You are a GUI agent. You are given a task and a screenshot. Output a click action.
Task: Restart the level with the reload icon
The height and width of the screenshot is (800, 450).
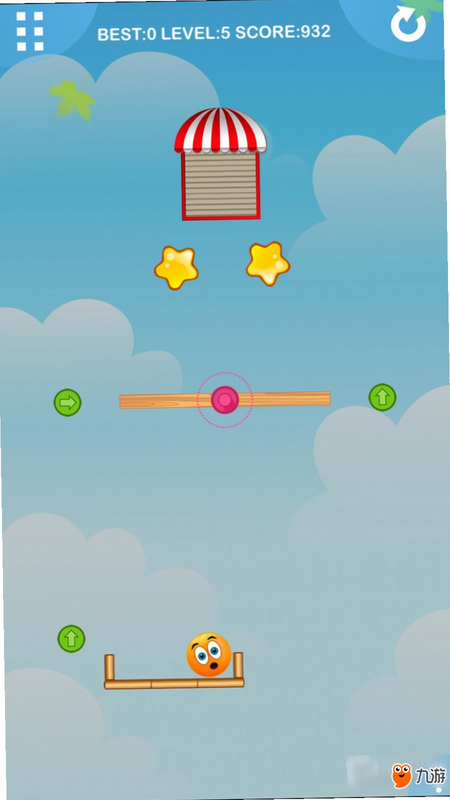point(408,25)
